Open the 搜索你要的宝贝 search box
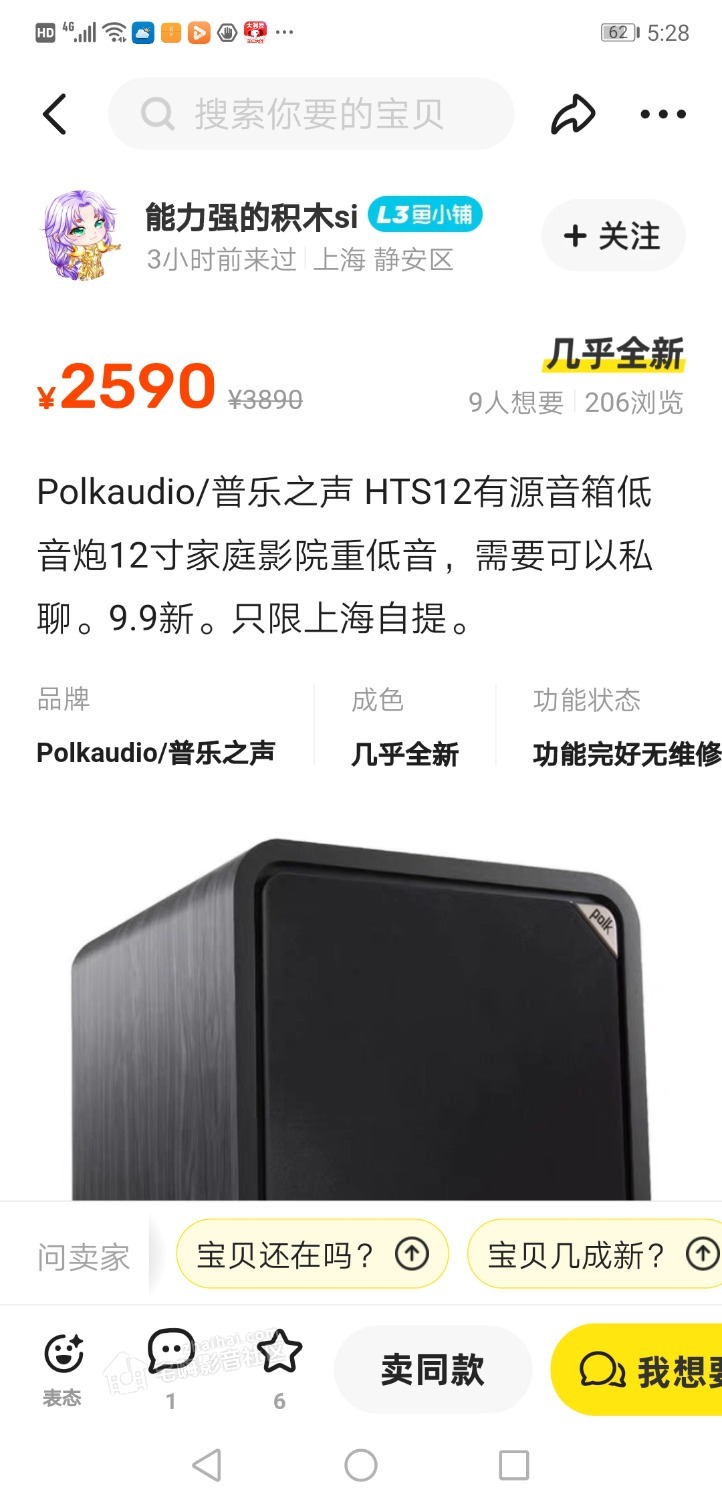 pos(311,115)
